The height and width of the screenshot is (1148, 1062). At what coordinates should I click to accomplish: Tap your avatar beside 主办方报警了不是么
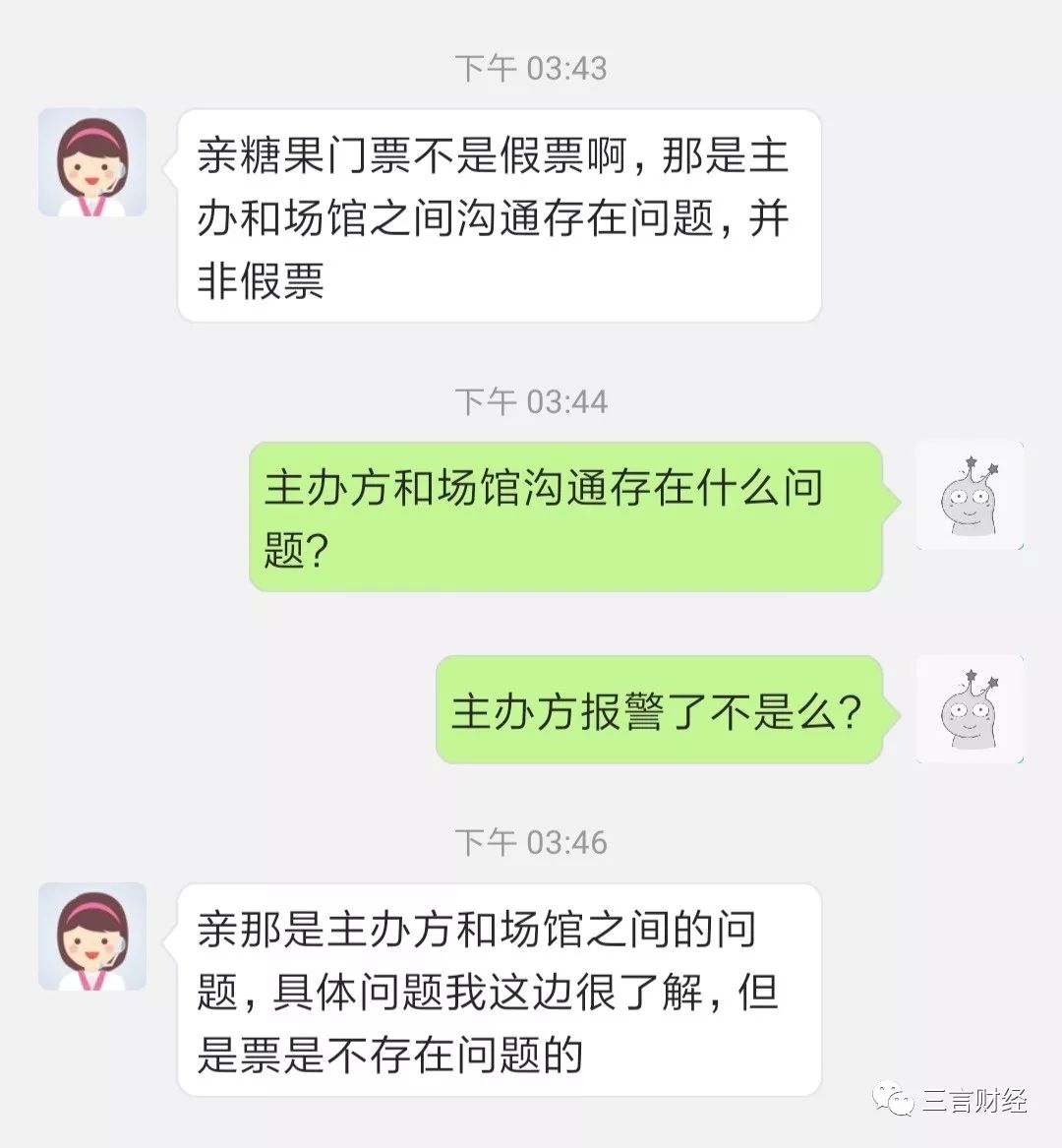[970, 709]
